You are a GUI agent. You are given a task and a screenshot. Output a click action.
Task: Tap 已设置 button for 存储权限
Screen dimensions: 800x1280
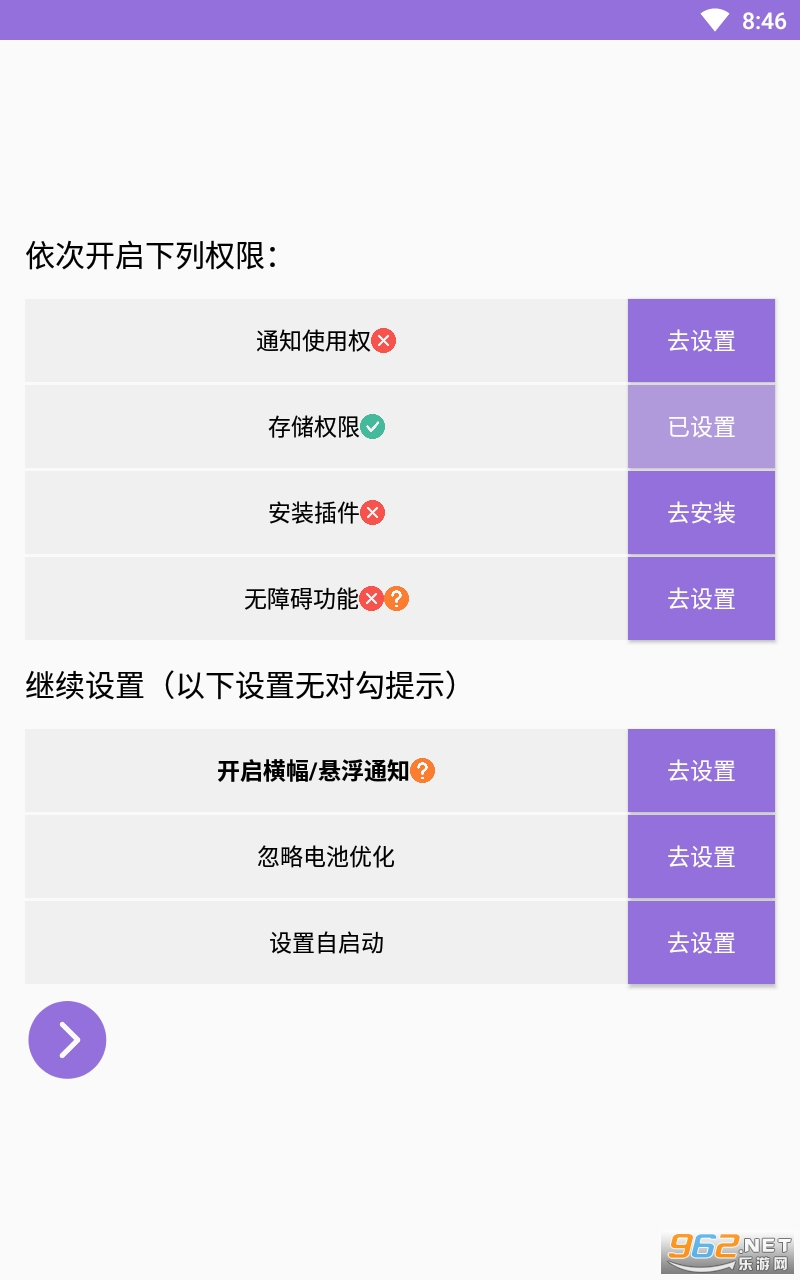click(701, 427)
